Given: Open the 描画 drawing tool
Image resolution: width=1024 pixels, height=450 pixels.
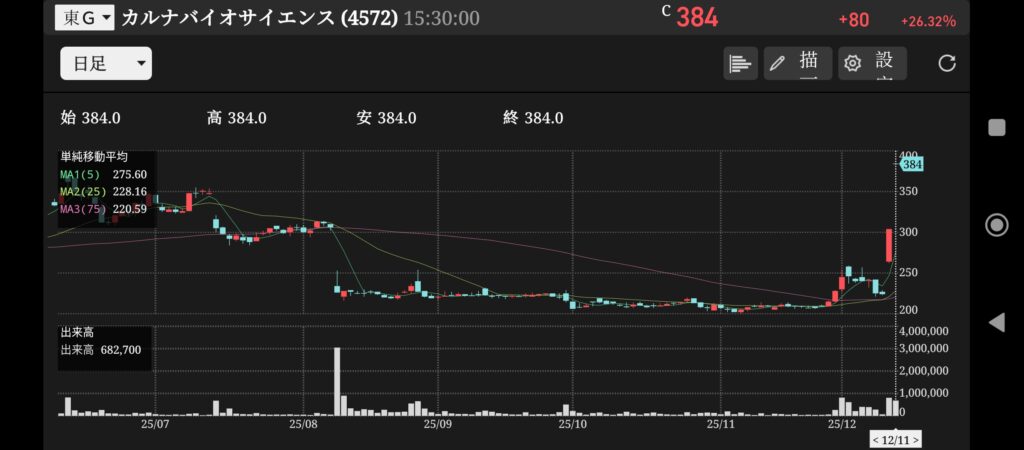Looking at the screenshot, I should click(x=796, y=64).
